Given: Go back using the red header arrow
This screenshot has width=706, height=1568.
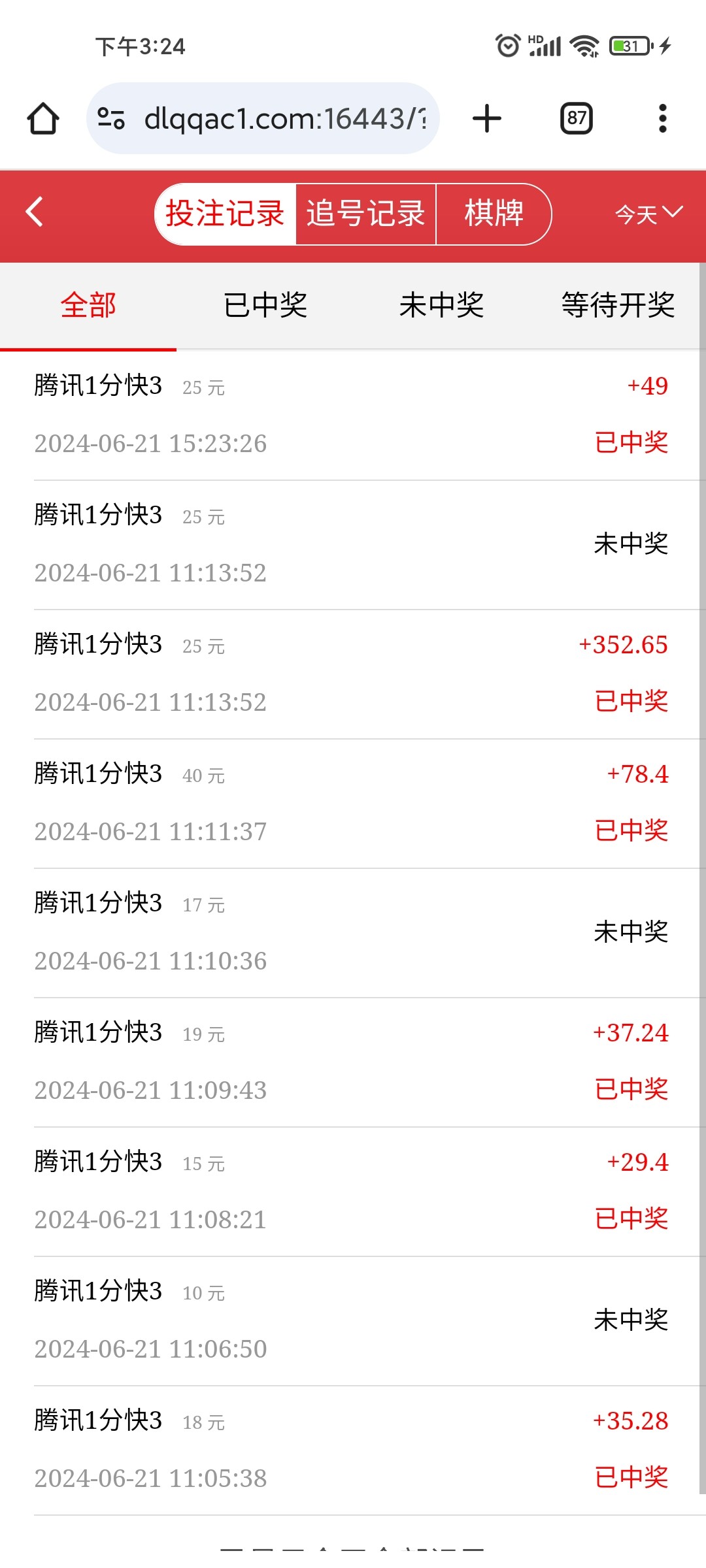Looking at the screenshot, I should tap(35, 212).
